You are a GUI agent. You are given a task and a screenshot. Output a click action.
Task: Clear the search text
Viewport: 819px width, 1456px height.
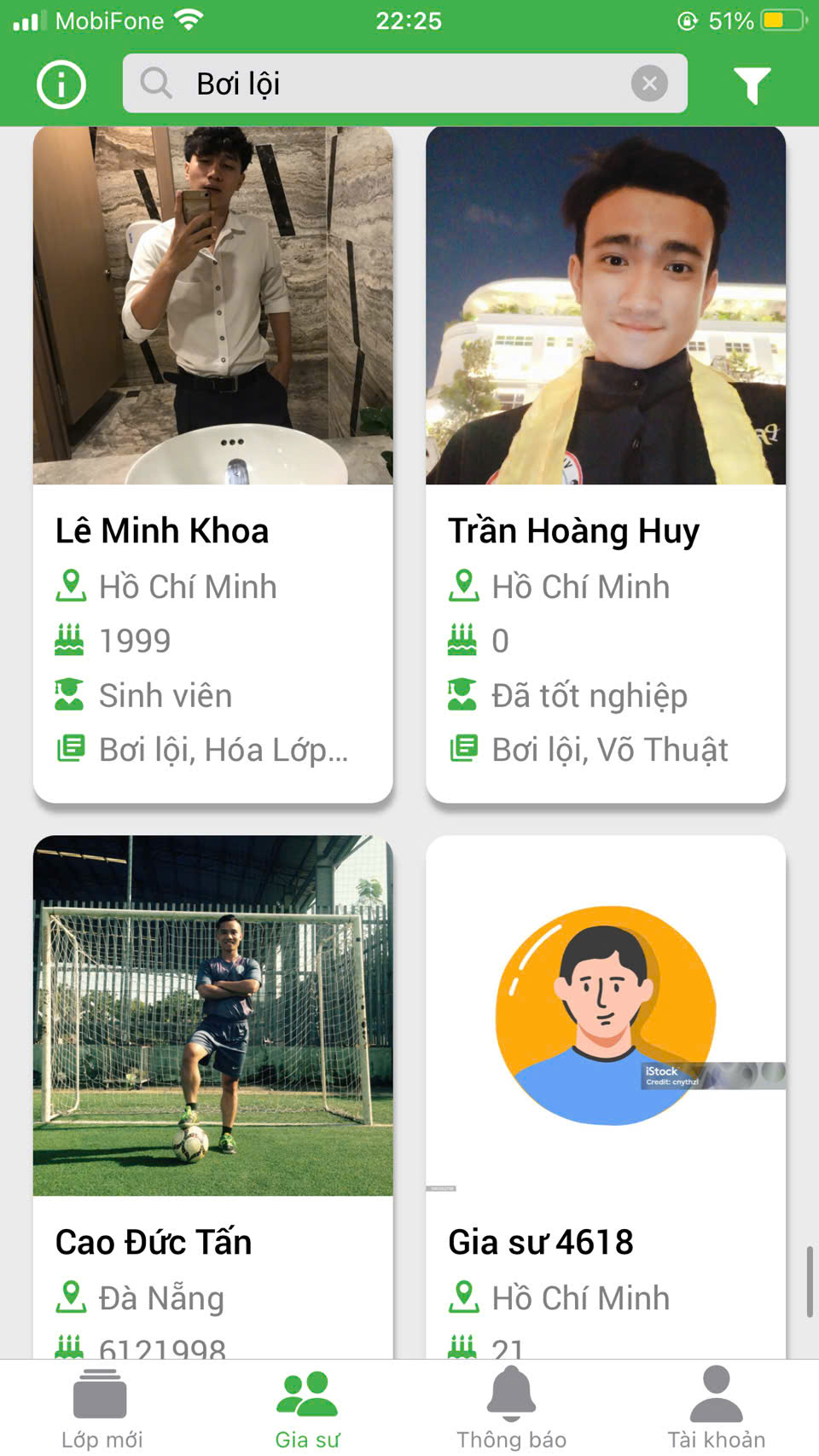pyautogui.click(x=649, y=84)
